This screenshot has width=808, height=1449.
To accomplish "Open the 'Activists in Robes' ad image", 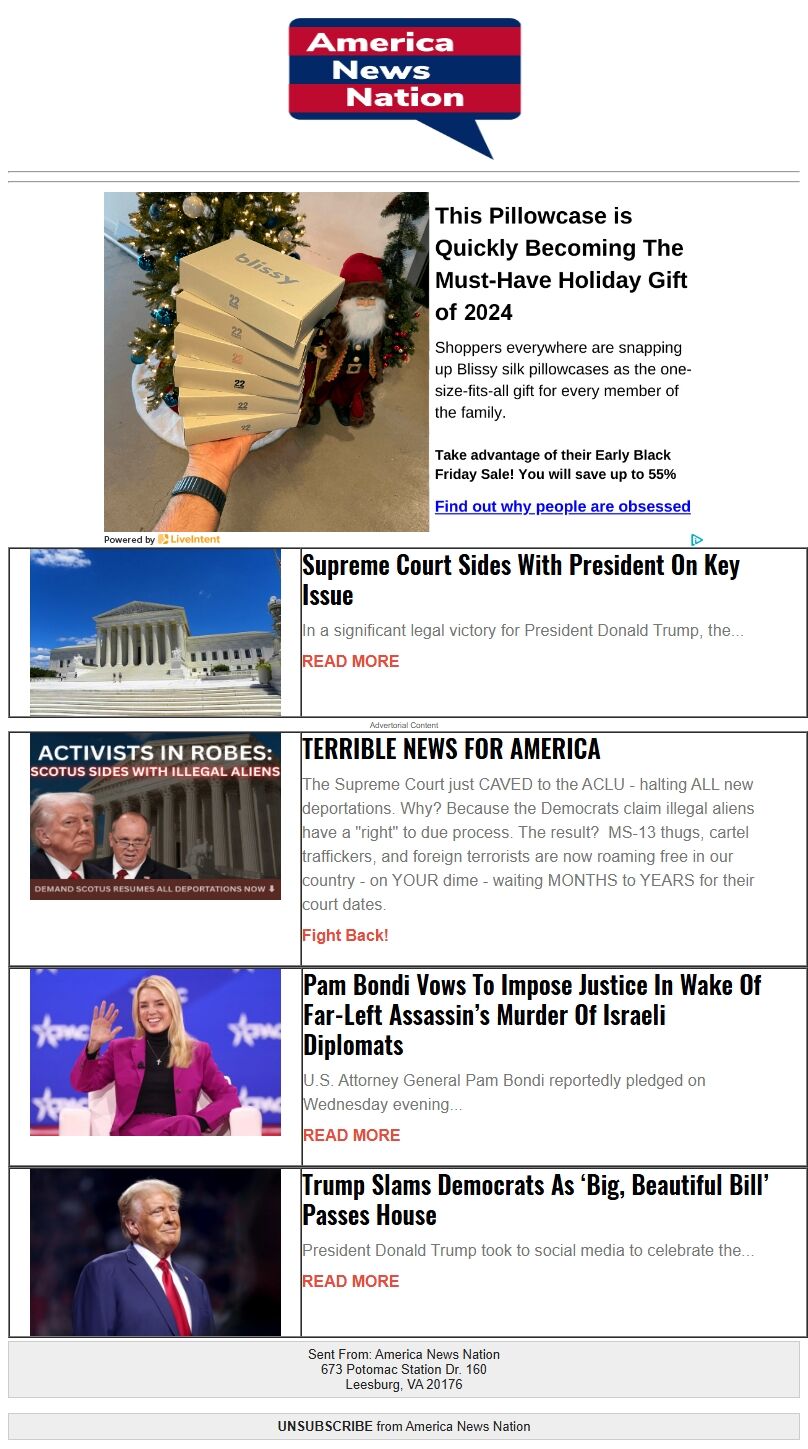I will 155,816.
